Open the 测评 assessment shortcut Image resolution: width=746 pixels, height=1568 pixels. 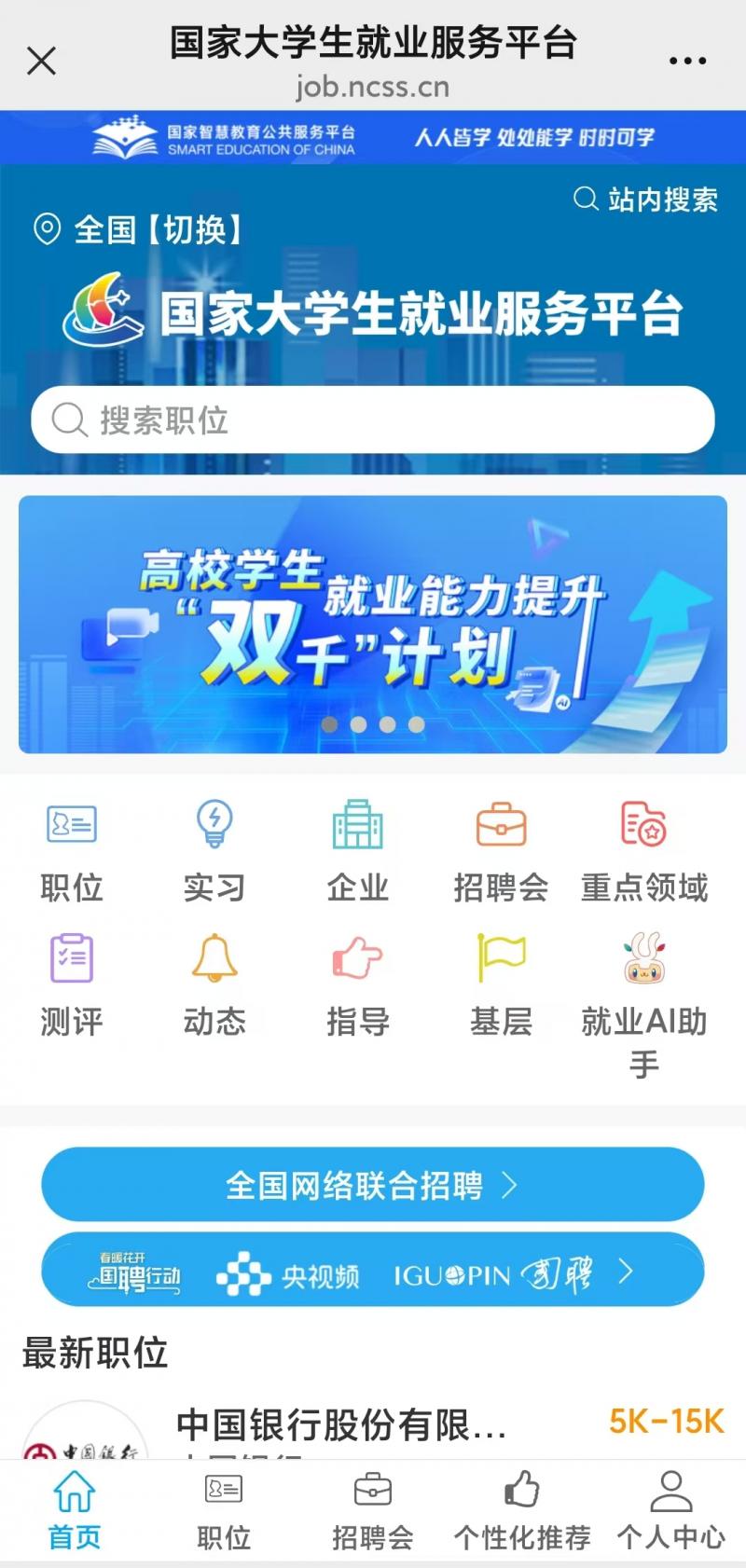(x=72, y=985)
